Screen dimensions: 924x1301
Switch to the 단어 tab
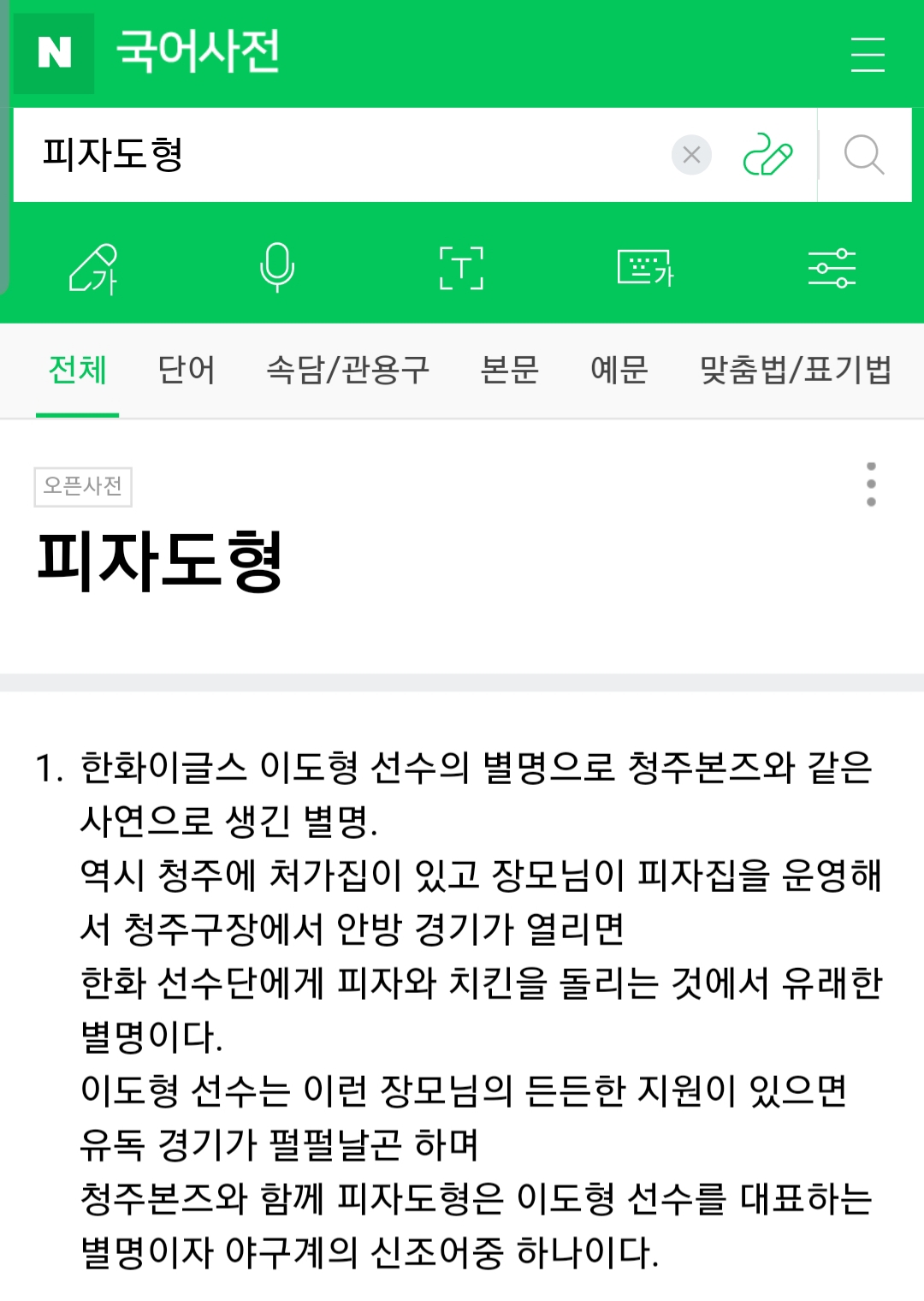pyautogui.click(x=187, y=370)
